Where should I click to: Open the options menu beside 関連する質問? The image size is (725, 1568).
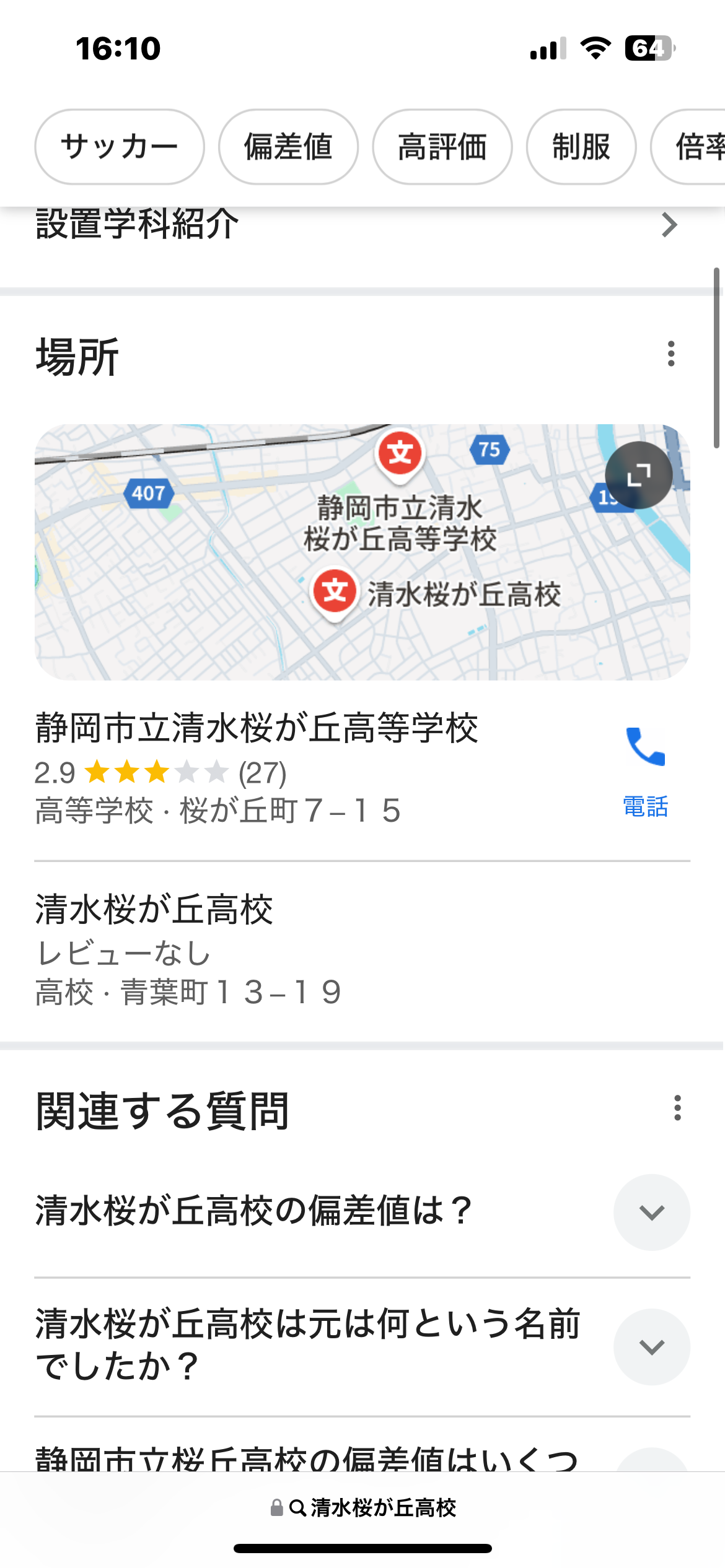click(x=677, y=1108)
